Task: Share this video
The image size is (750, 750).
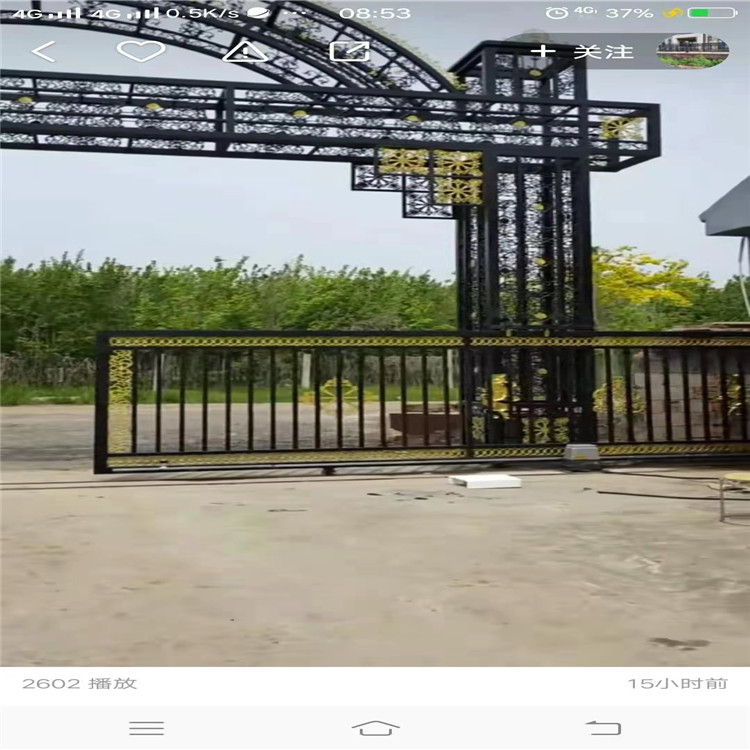Action: pyautogui.click(x=349, y=50)
